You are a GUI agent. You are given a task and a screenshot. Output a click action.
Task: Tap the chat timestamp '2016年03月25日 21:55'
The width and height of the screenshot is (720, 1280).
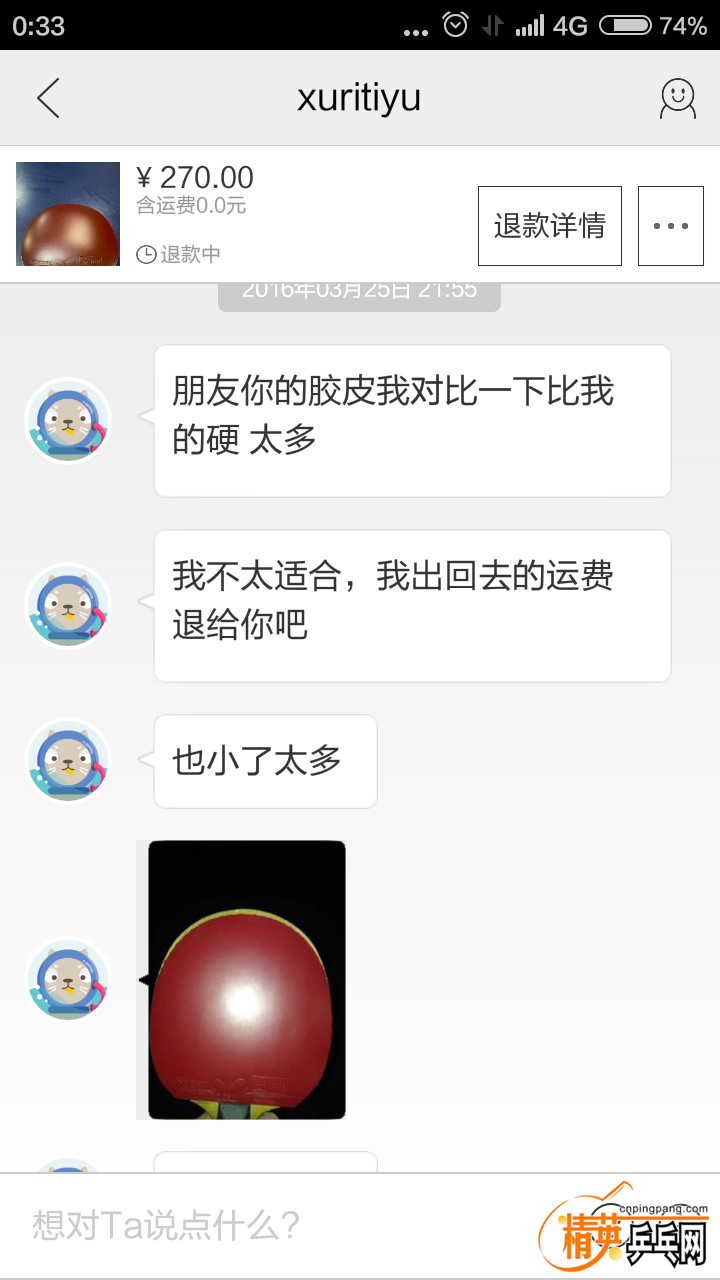click(359, 292)
